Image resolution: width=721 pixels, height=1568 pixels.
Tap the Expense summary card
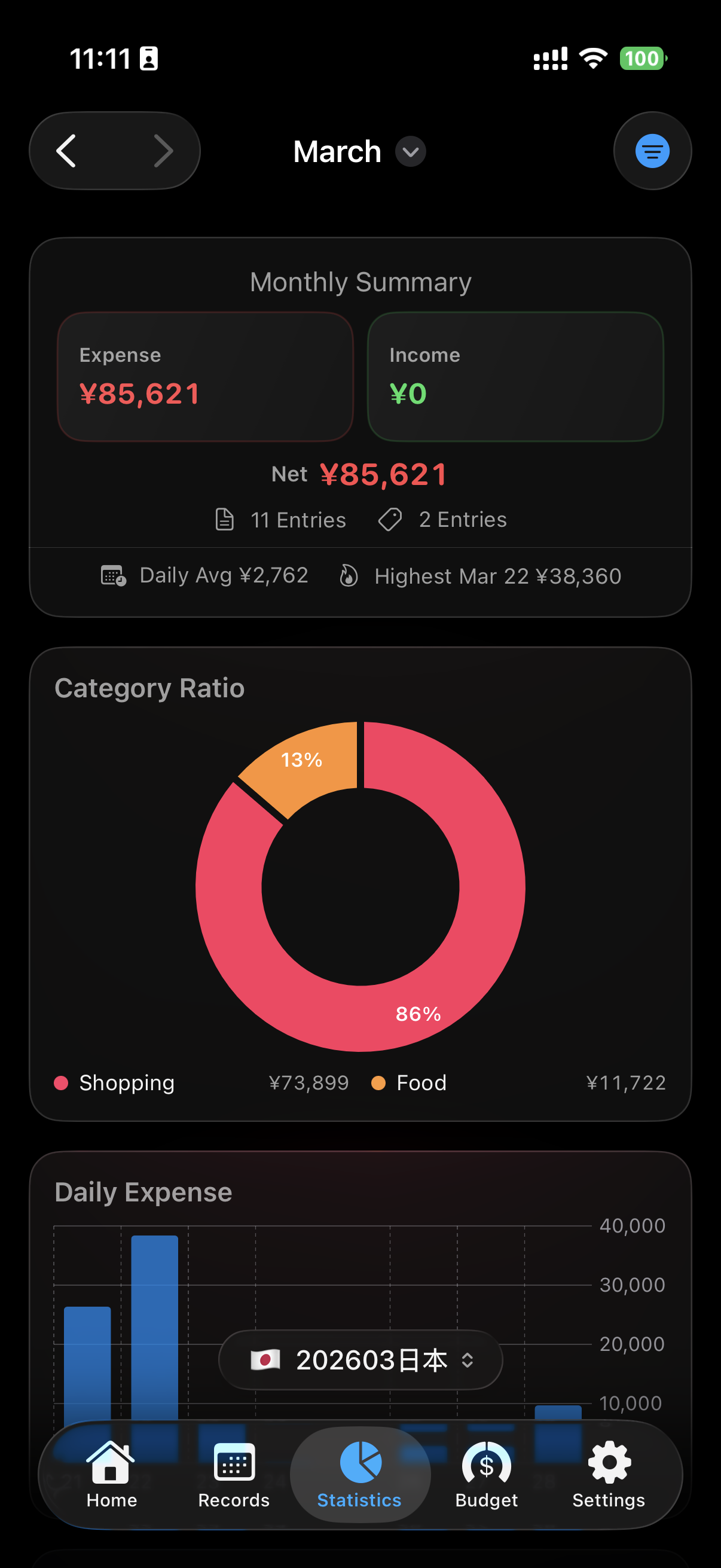205,376
